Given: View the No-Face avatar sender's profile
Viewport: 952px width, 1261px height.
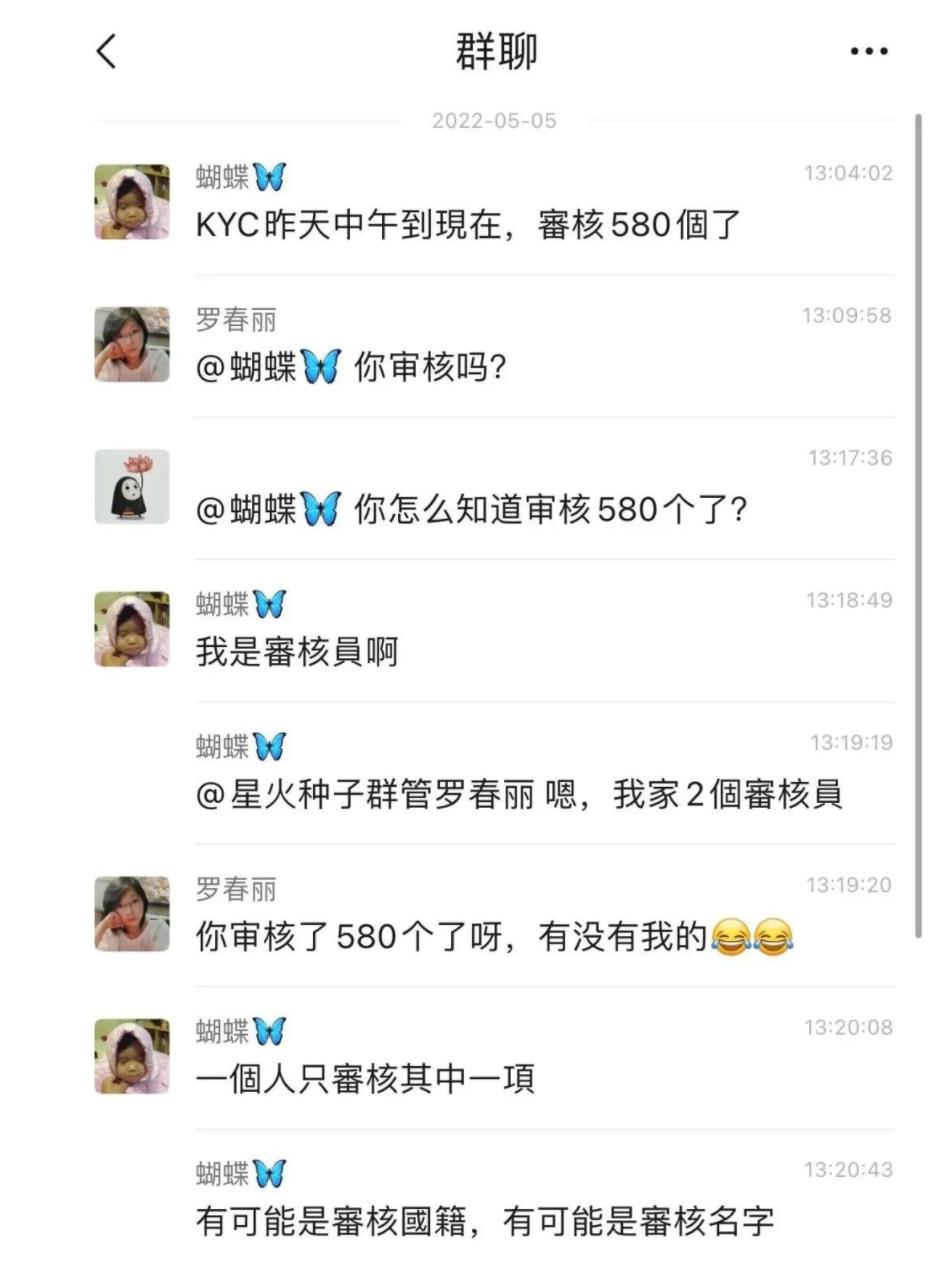Looking at the screenshot, I should 132,487.
